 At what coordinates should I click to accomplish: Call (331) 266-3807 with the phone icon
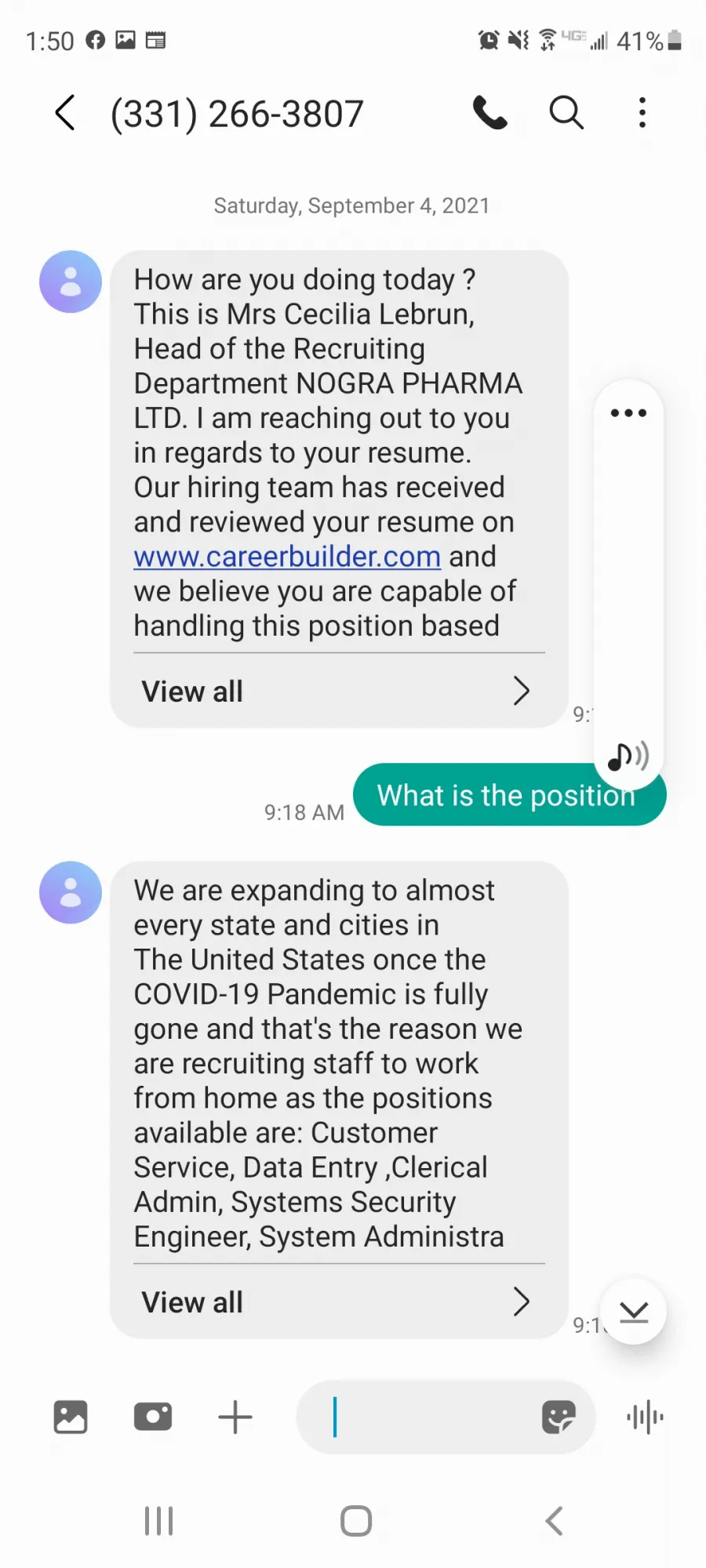(490, 113)
